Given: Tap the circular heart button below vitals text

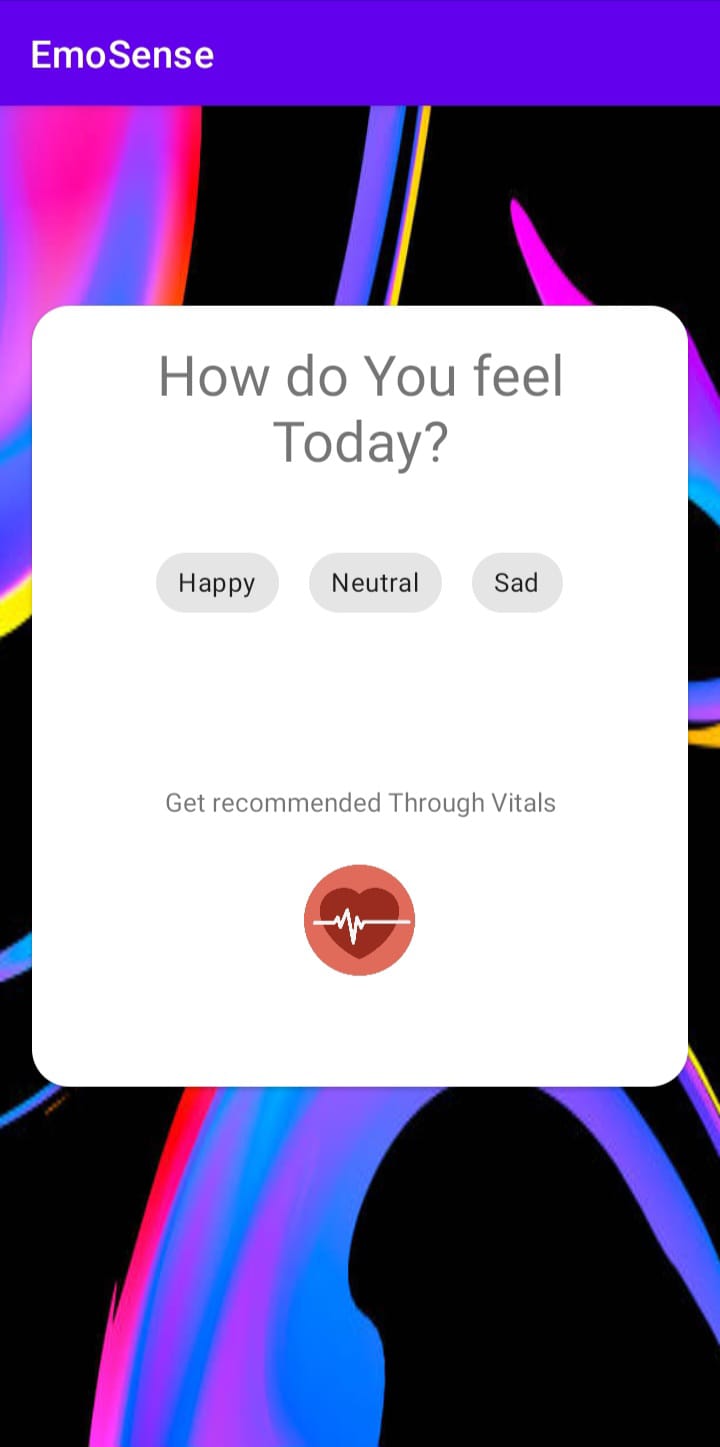Looking at the screenshot, I should pos(359,920).
